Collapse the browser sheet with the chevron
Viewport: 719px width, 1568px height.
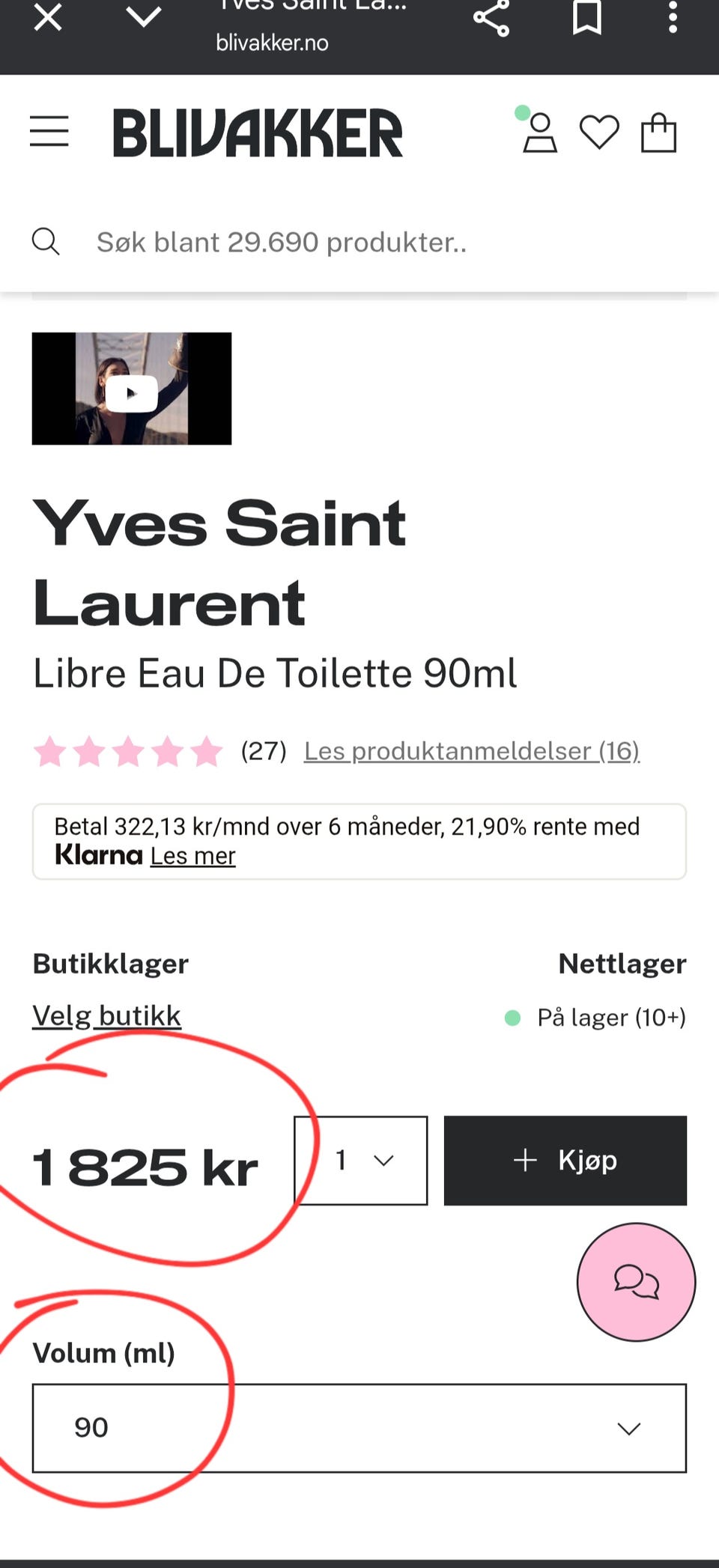click(144, 16)
